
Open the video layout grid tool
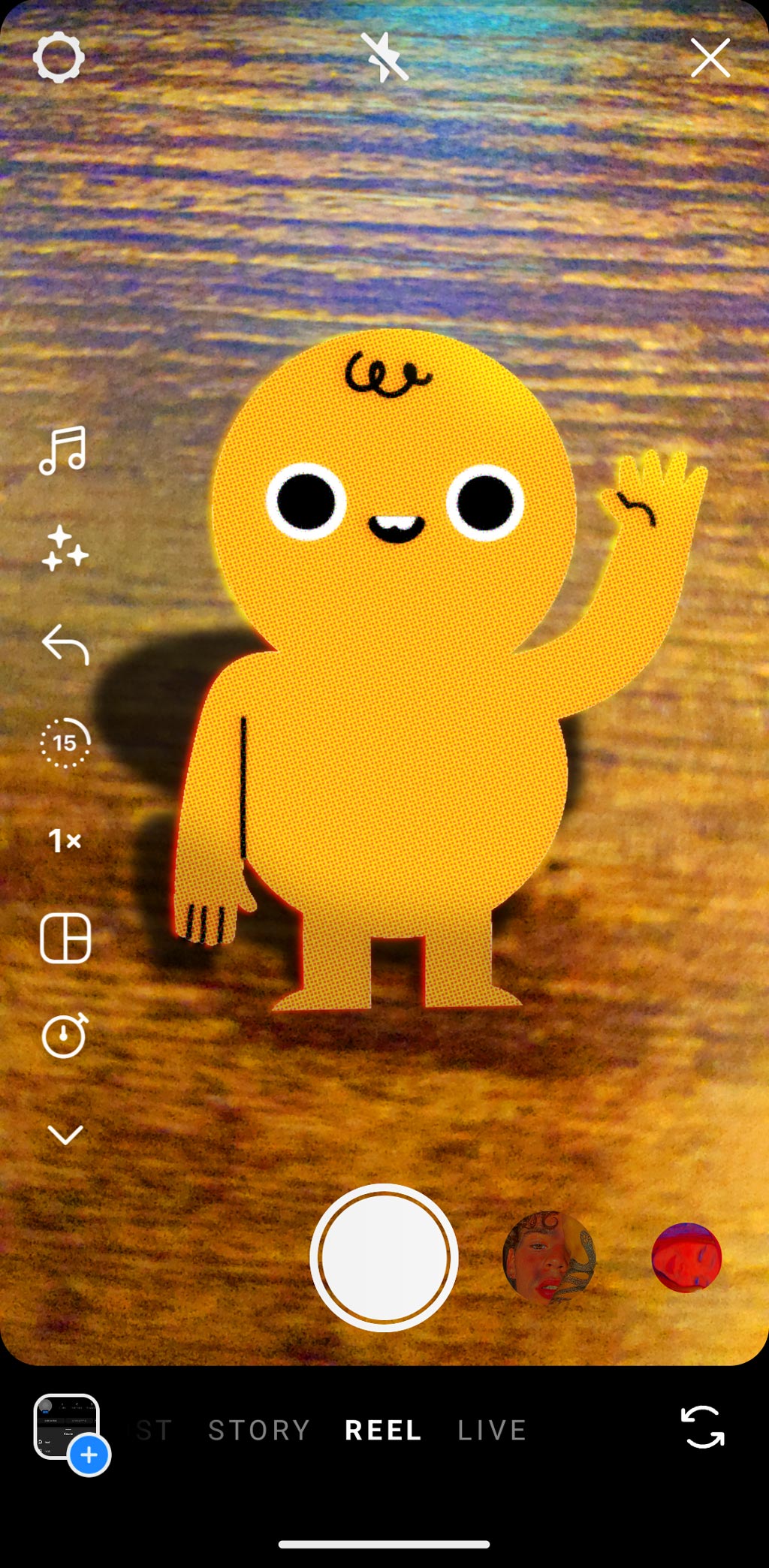65,938
